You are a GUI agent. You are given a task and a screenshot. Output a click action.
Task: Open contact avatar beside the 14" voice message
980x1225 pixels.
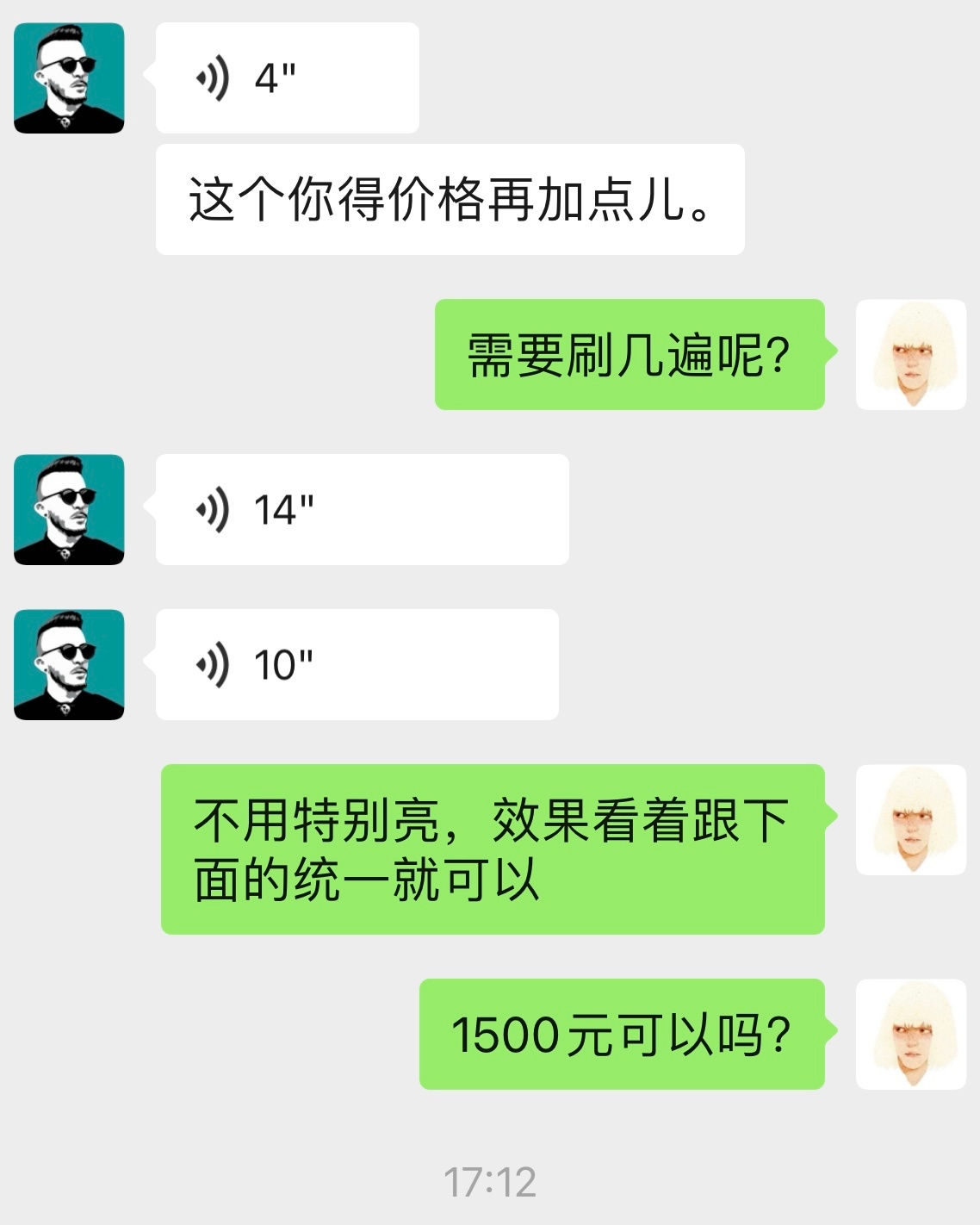[x=69, y=510]
